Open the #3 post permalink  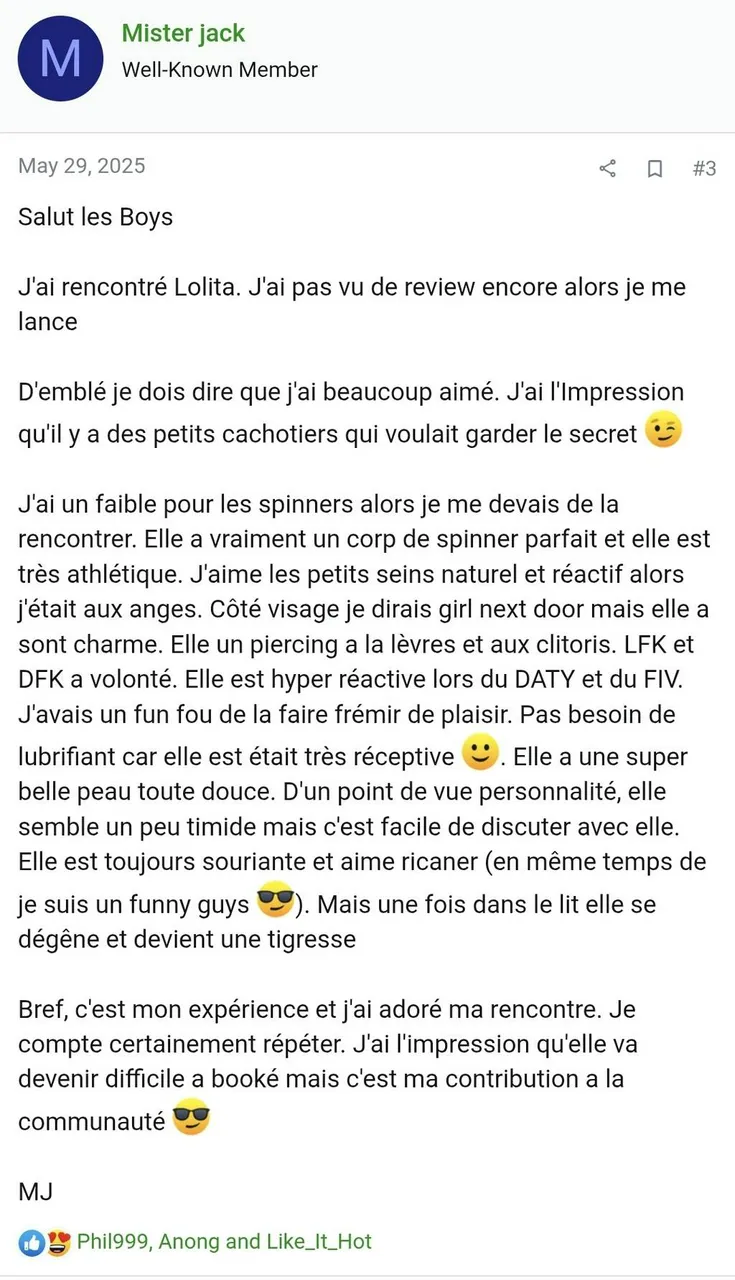click(x=704, y=168)
